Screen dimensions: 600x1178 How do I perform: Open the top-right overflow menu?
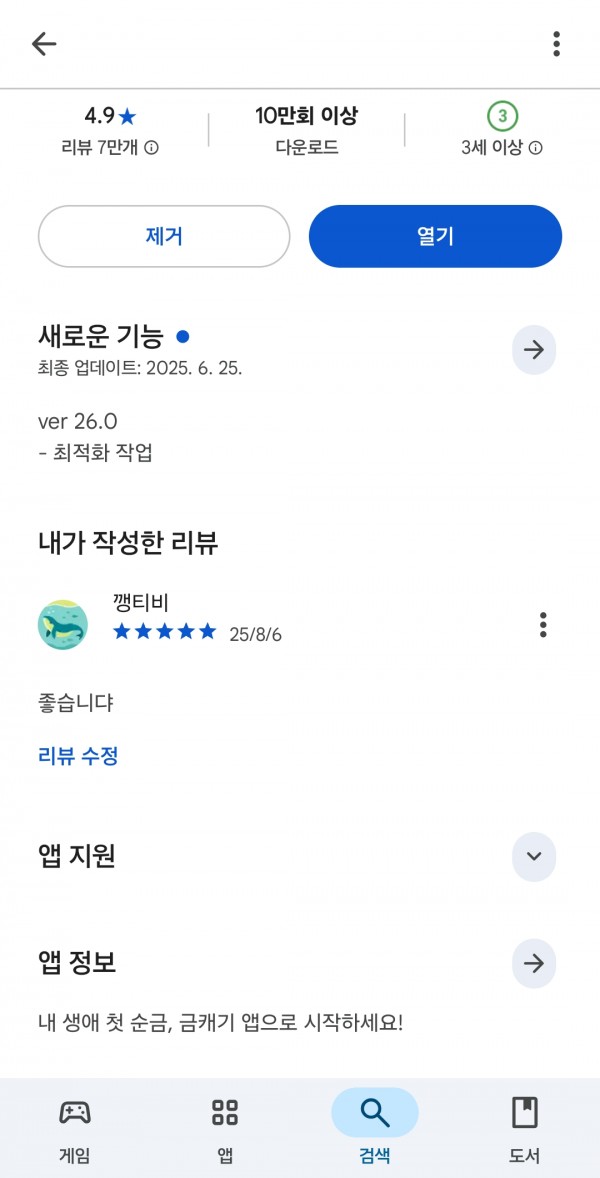point(556,44)
